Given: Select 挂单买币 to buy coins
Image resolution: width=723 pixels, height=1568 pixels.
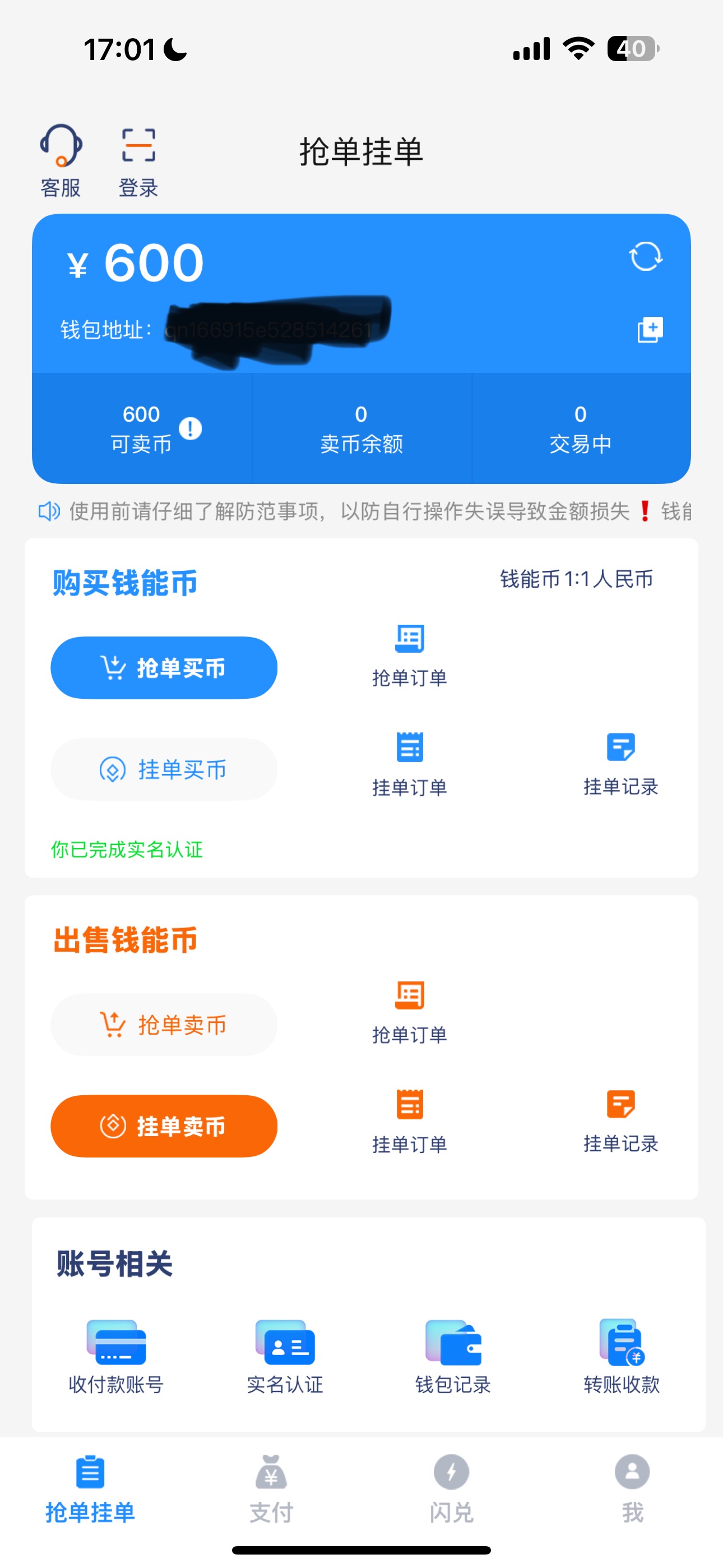Looking at the screenshot, I should click(164, 769).
